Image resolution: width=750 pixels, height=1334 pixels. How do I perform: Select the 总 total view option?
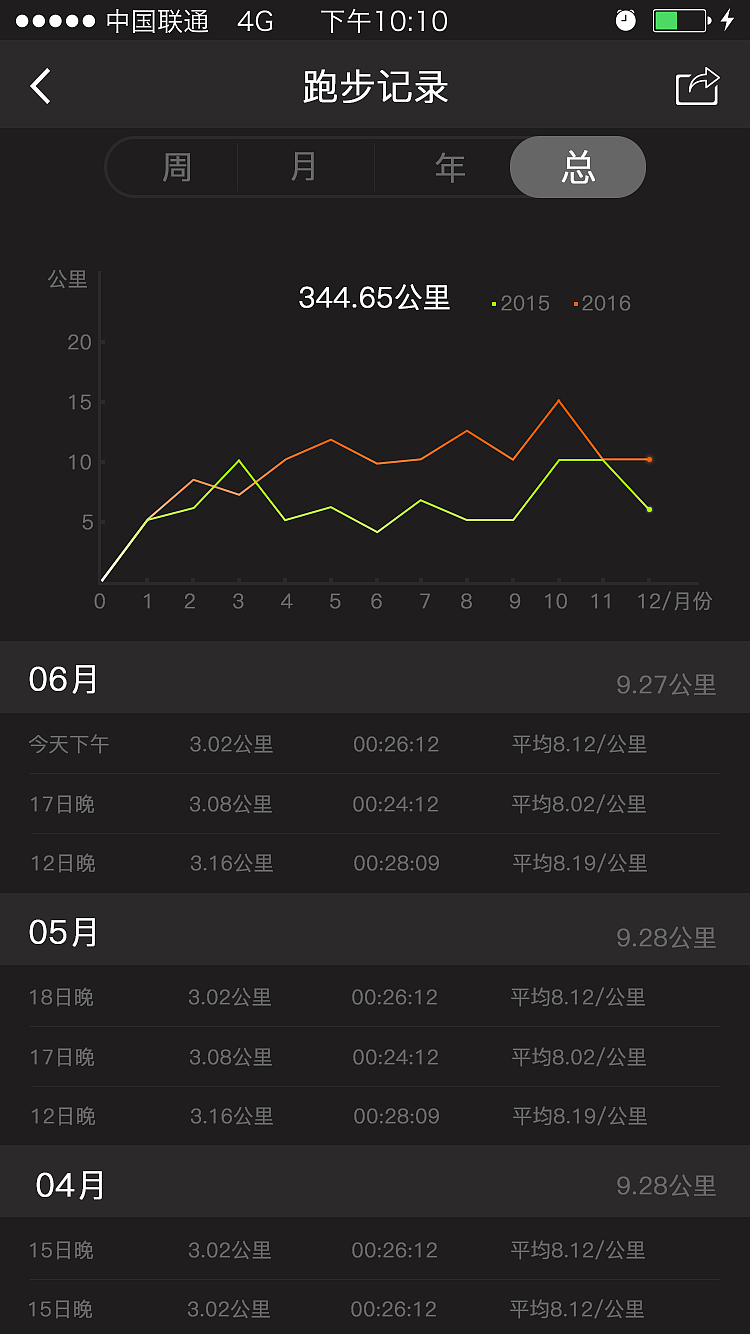pyautogui.click(x=578, y=167)
